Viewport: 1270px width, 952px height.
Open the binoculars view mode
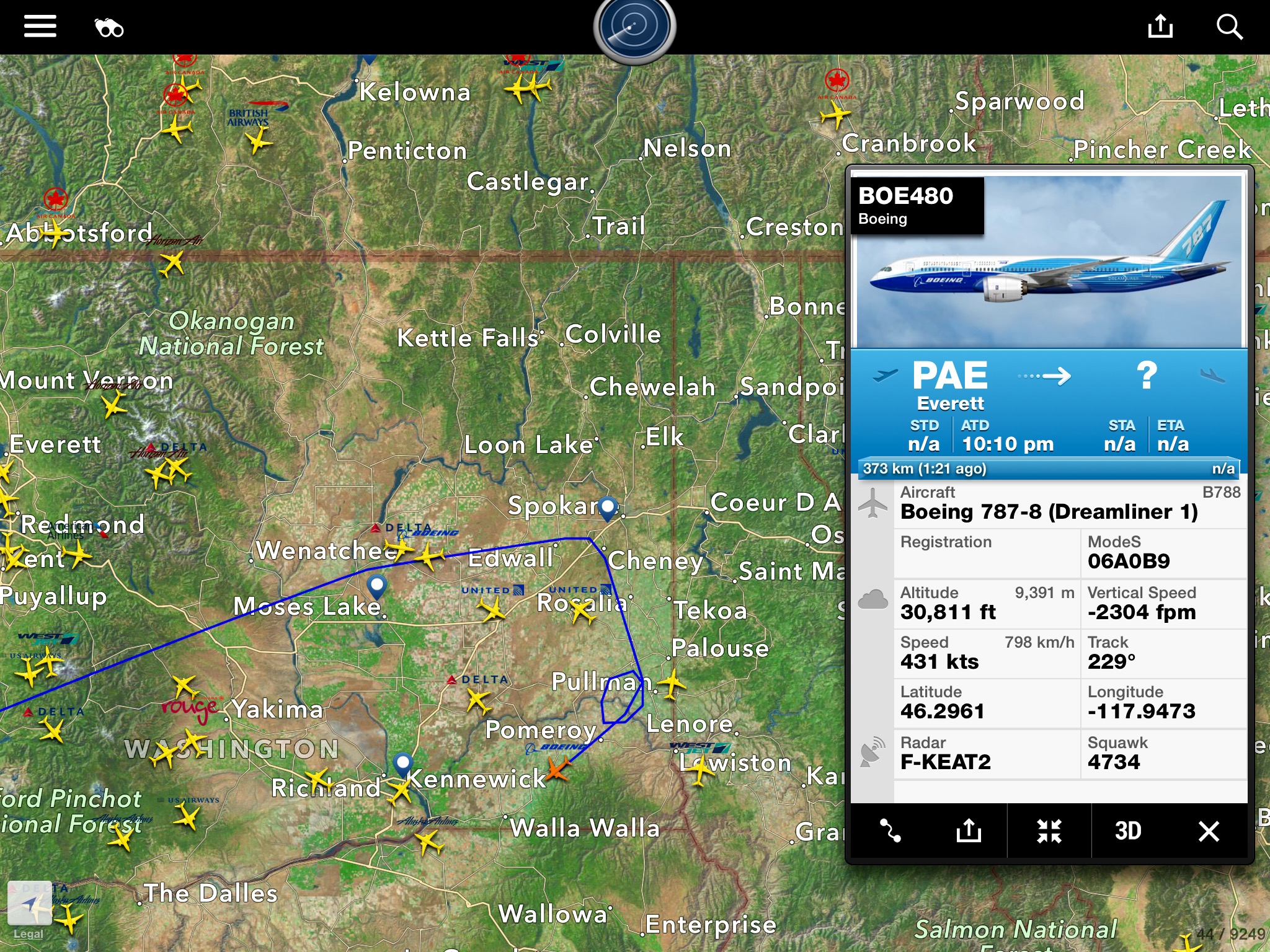109,28
